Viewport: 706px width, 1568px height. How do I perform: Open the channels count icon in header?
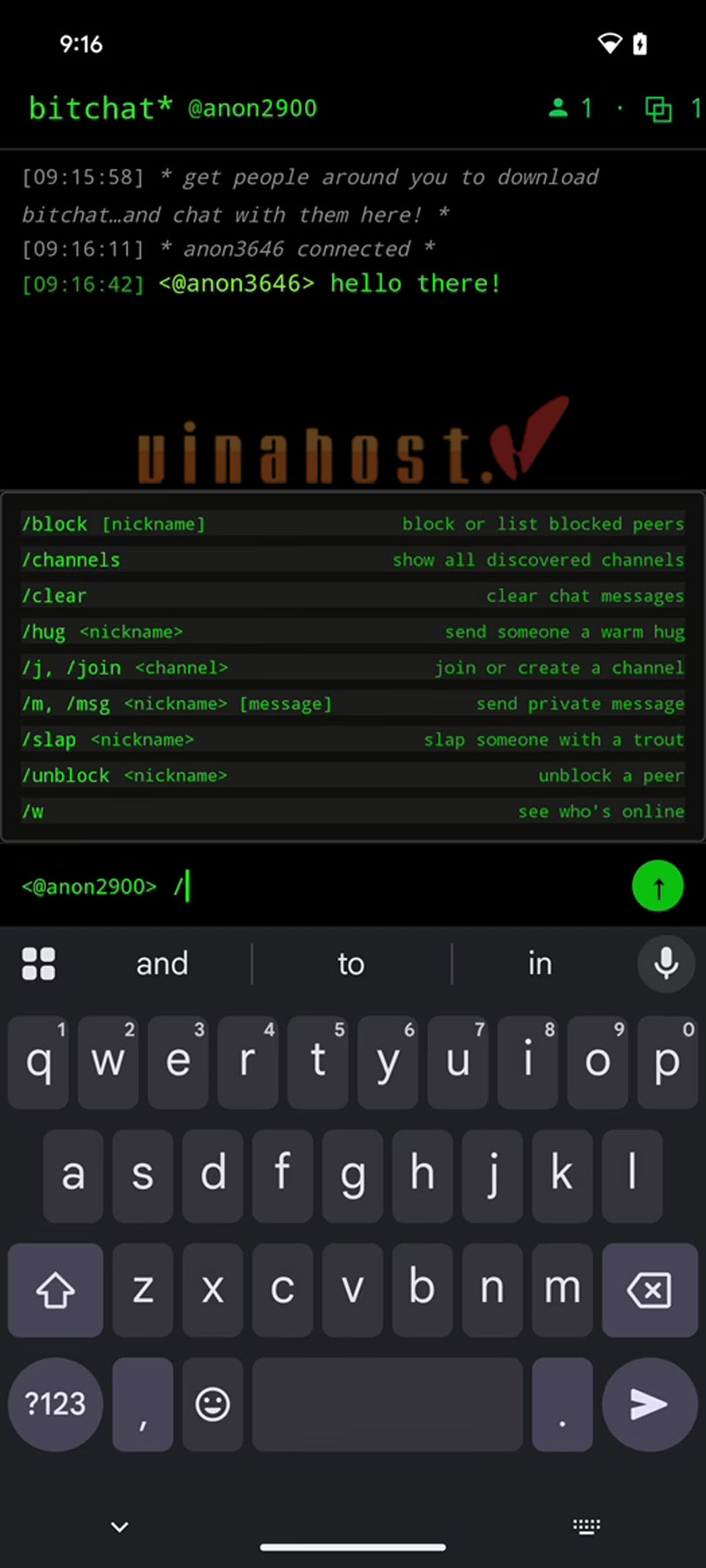pos(671,108)
